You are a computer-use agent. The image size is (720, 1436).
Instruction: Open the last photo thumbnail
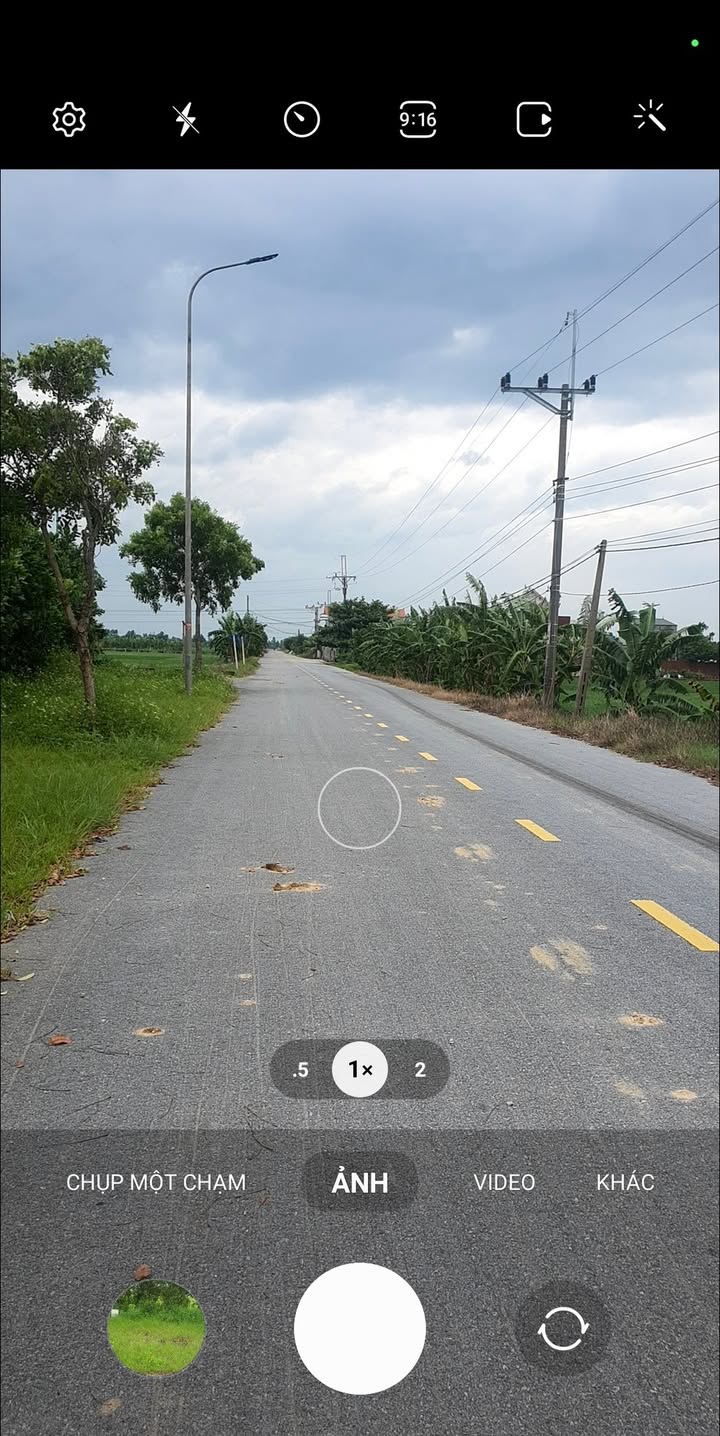tap(156, 1328)
